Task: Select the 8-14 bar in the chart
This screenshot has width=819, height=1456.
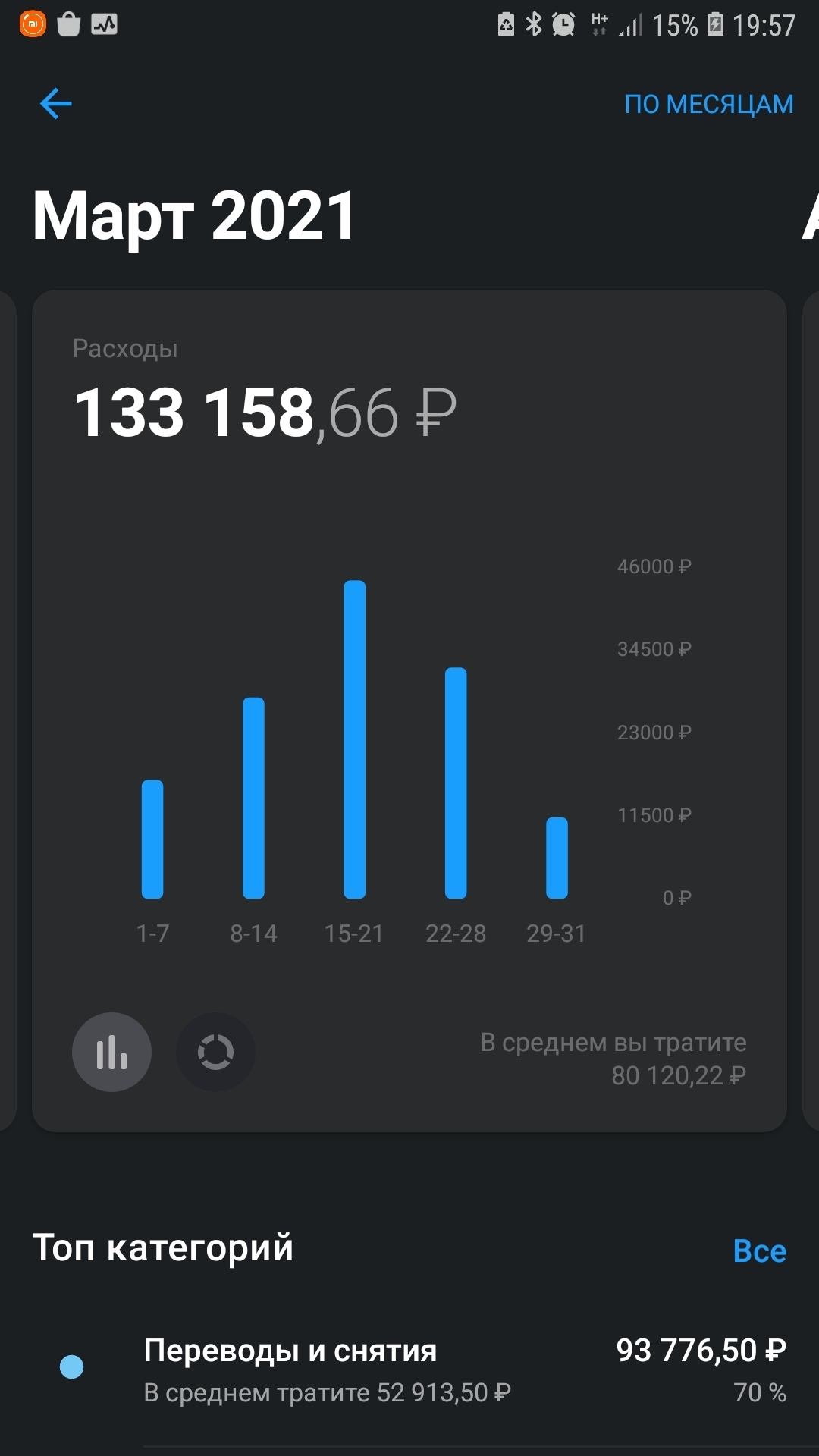Action: tap(253, 798)
